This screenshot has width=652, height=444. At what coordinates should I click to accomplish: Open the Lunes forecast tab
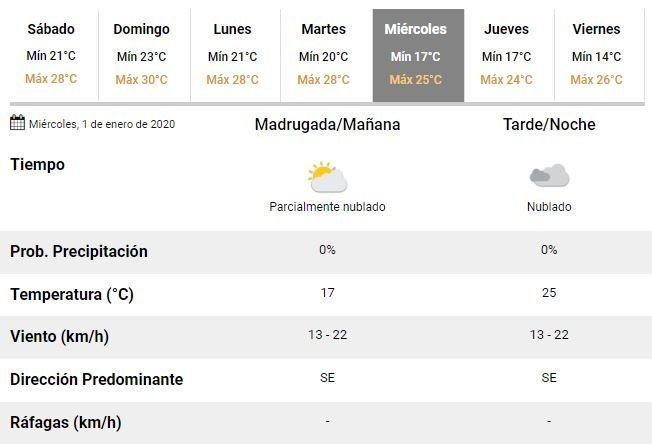(232, 55)
